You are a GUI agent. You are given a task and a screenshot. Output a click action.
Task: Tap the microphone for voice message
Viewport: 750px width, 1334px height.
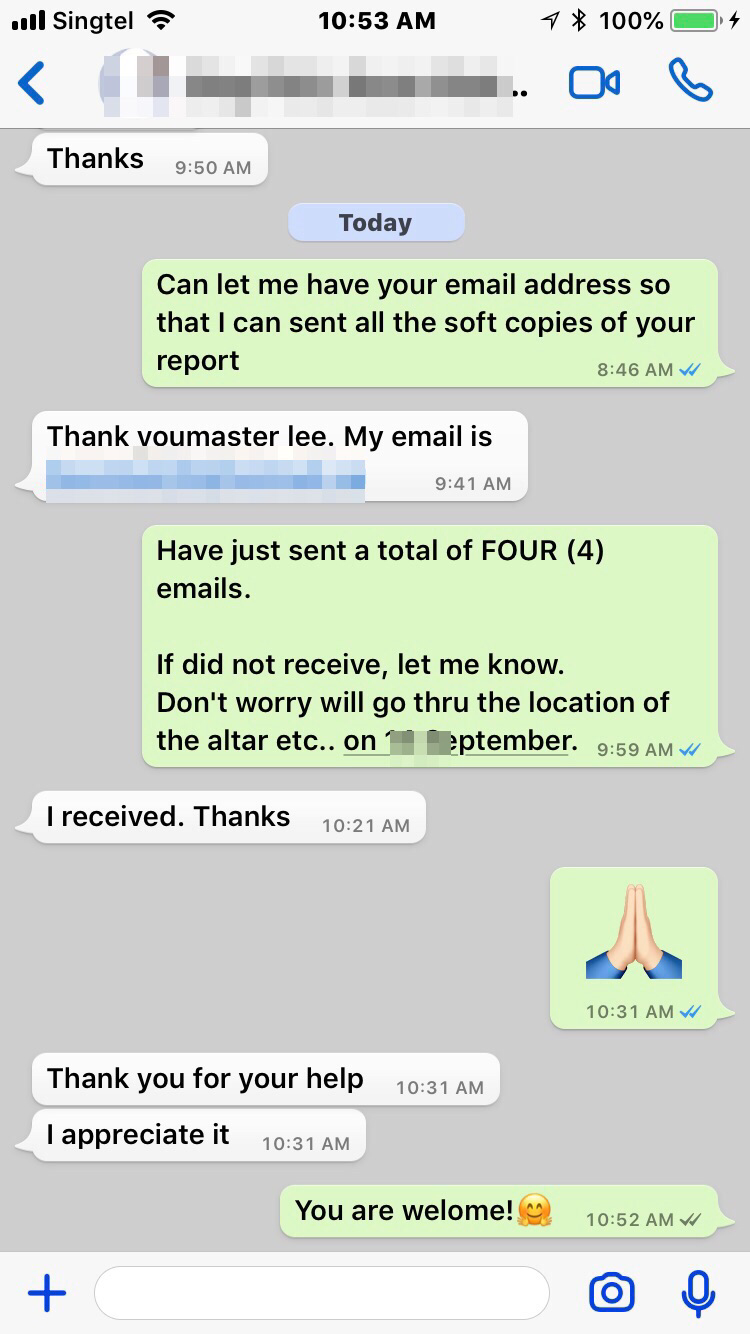(x=697, y=1293)
